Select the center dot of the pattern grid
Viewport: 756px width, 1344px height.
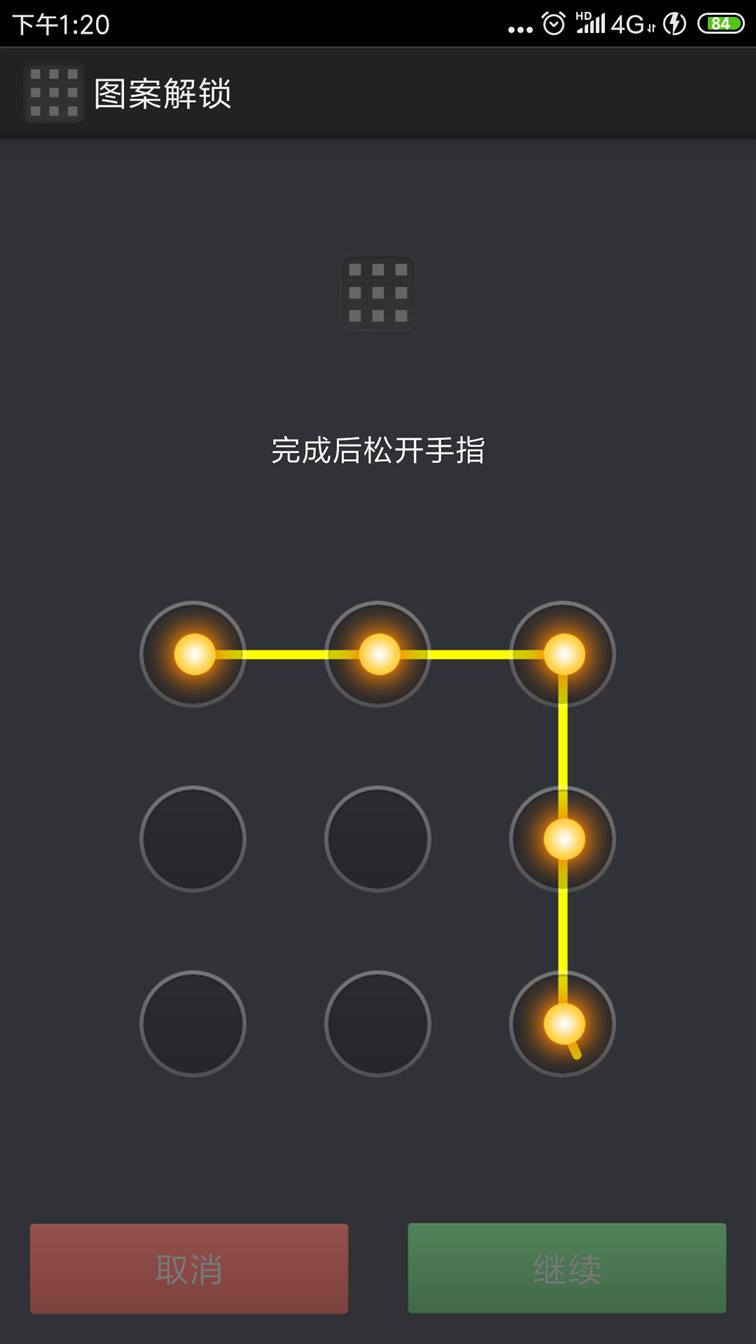pyautogui.click(x=378, y=839)
